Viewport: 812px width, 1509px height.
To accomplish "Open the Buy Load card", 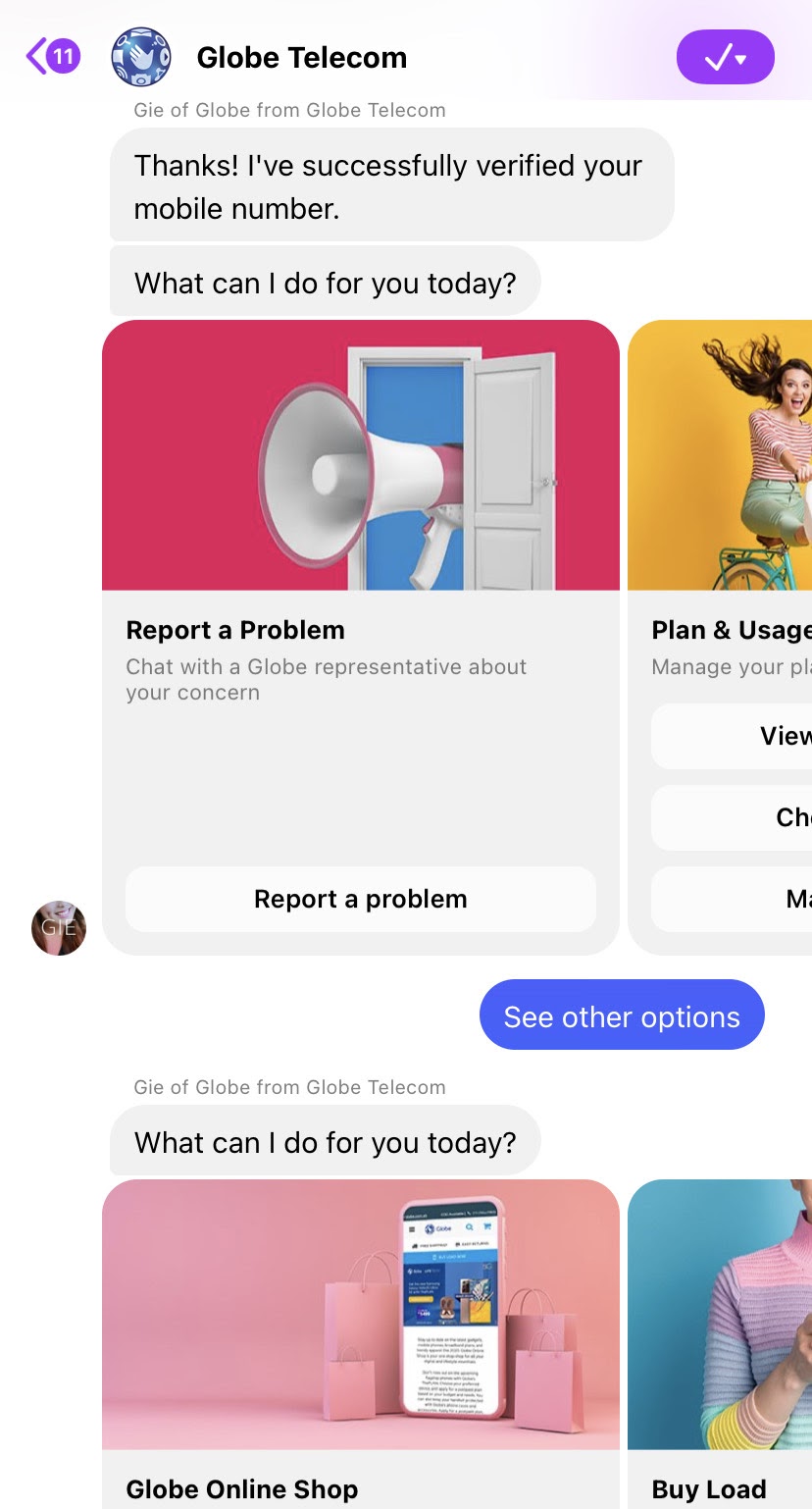I will coord(721,1315).
